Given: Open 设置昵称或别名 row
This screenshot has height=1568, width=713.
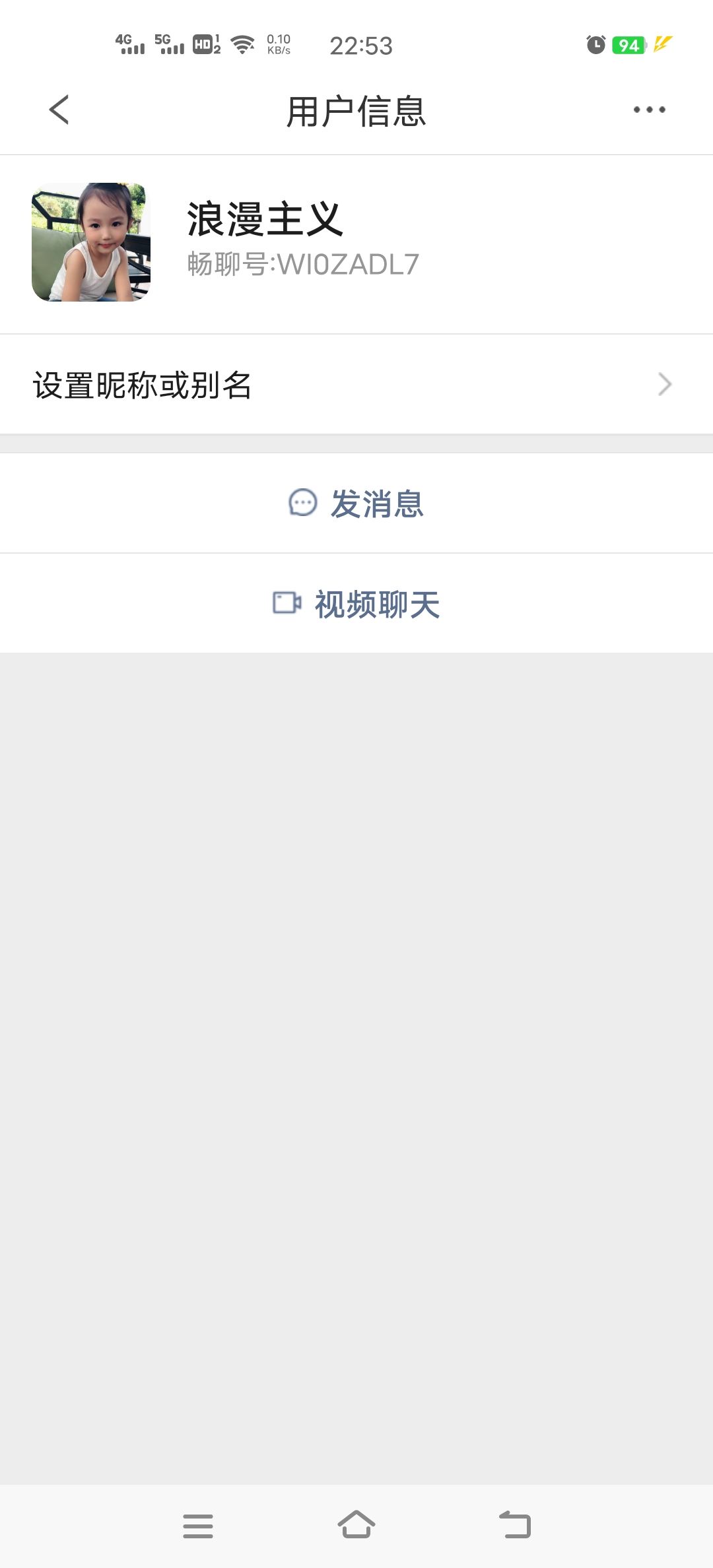Looking at the screenshot, I should pos(356,384).
